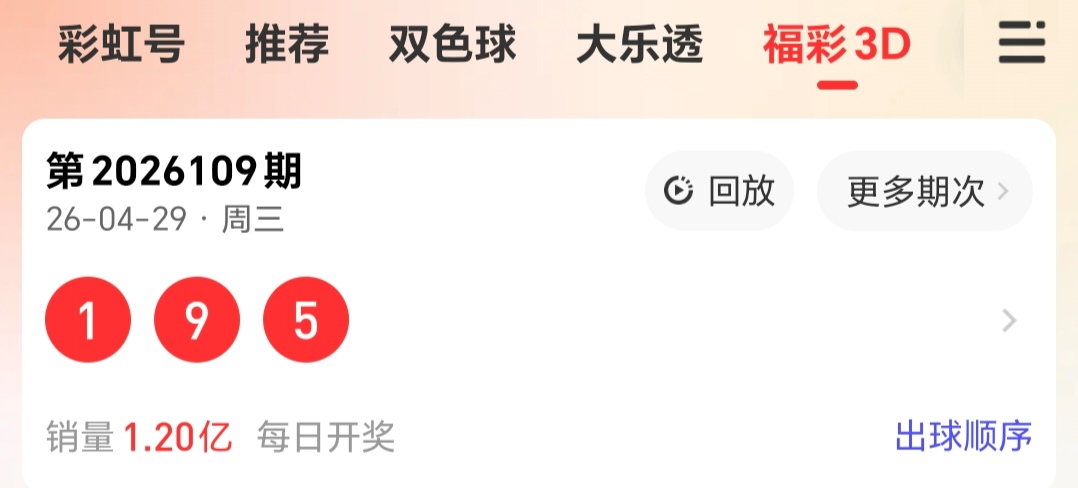The image size is (1078, 488).
Task: View 更多期次 past draws
Action: click(x=924, y=191)
